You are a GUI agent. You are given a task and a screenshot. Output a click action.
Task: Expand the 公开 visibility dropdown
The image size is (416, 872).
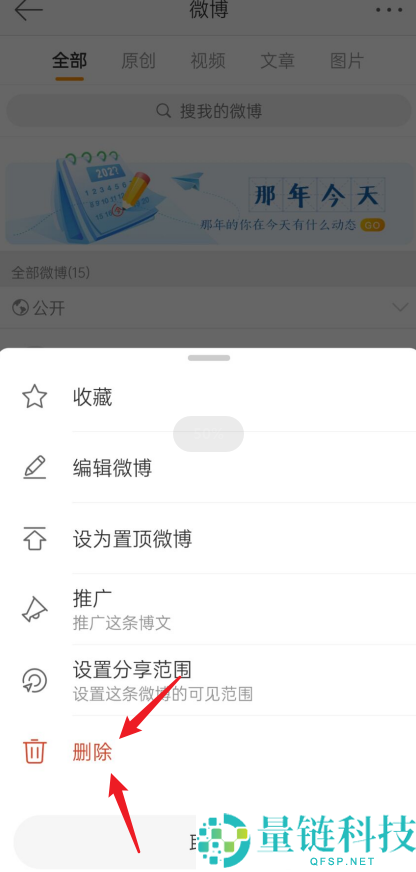(x=208, y=308)
